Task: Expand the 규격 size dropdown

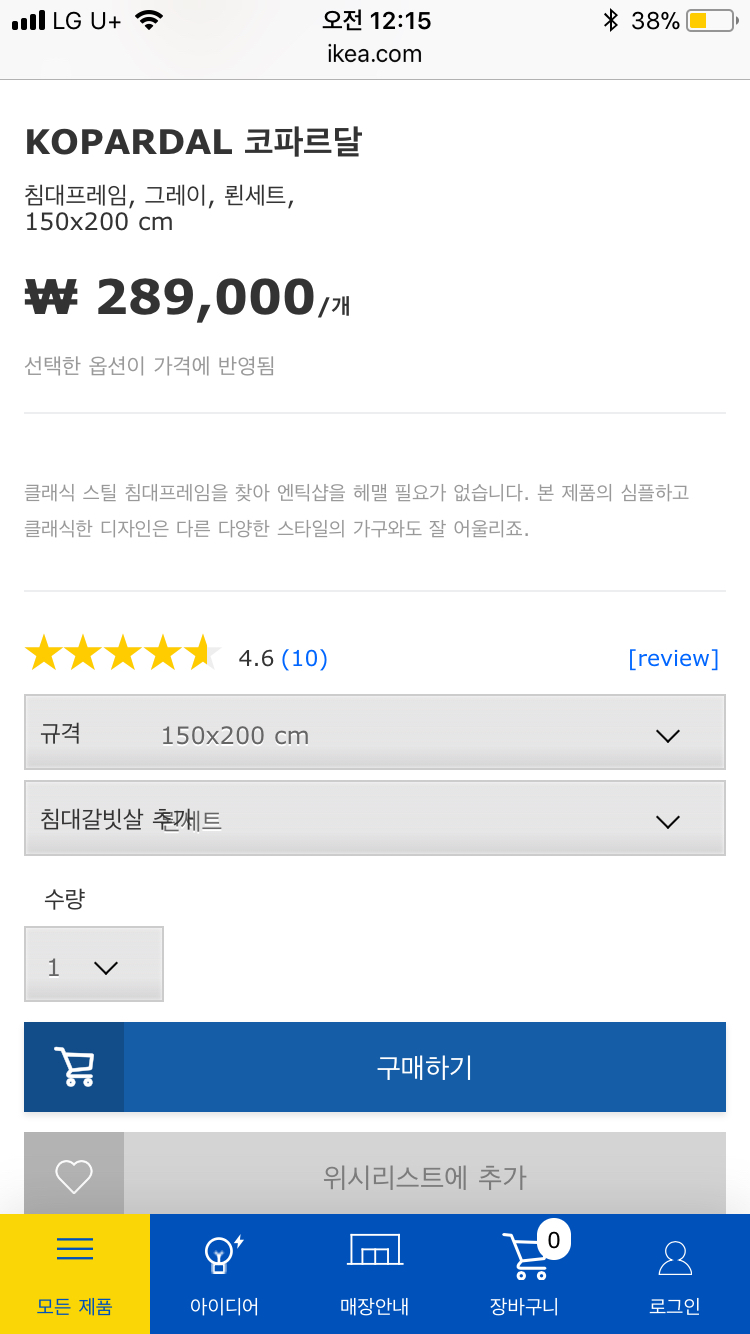Action: tap(667, 735)
